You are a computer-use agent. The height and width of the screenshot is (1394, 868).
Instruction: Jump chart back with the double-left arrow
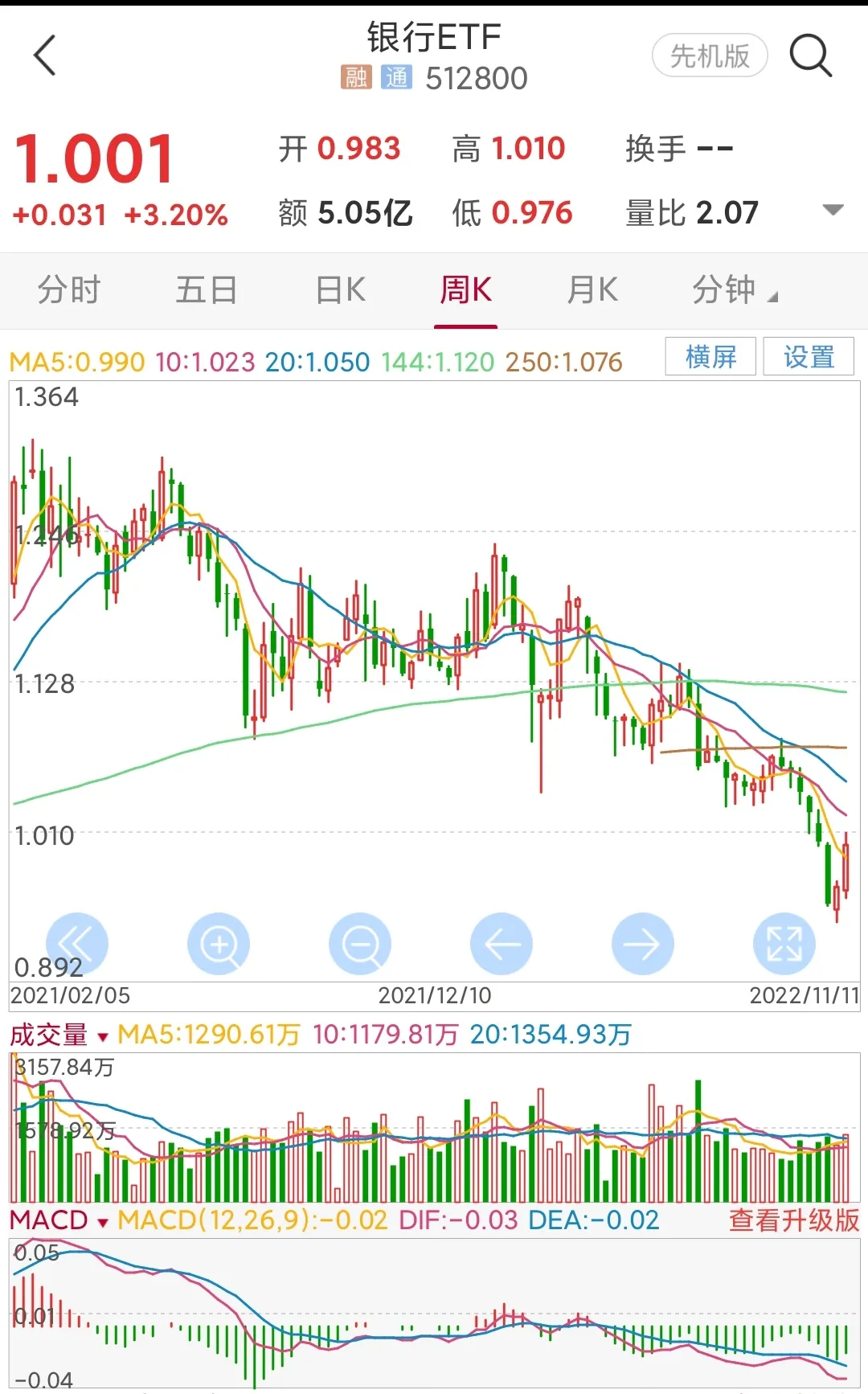click(77, 944)
